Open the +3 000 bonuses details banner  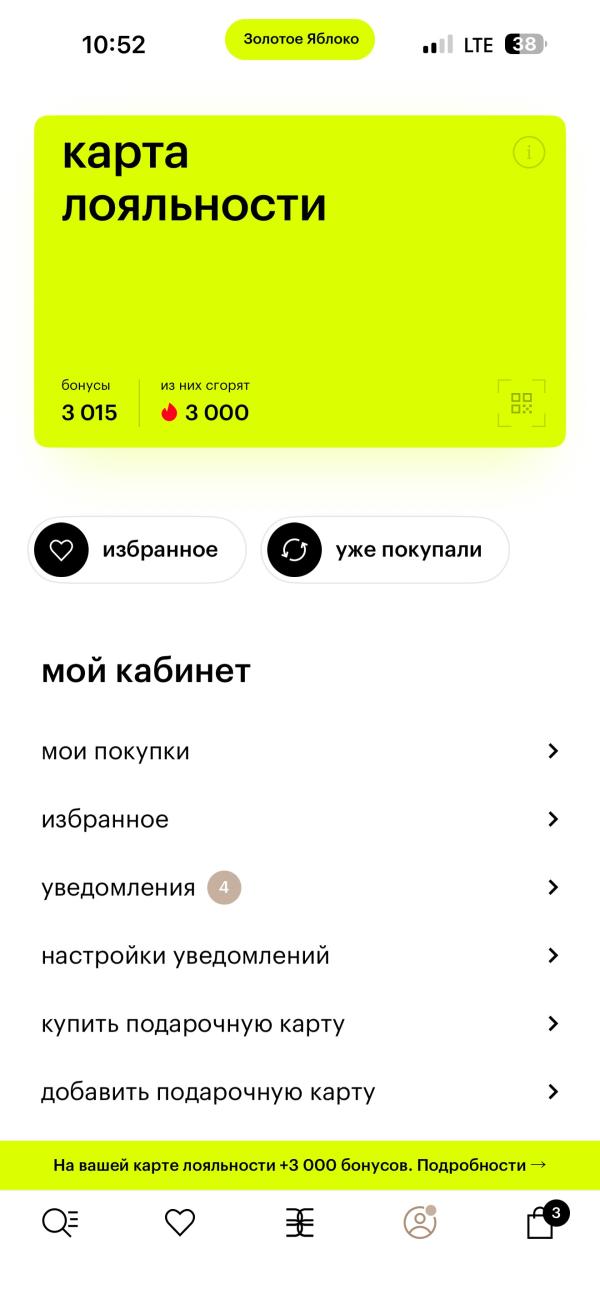click(300, 1165)
